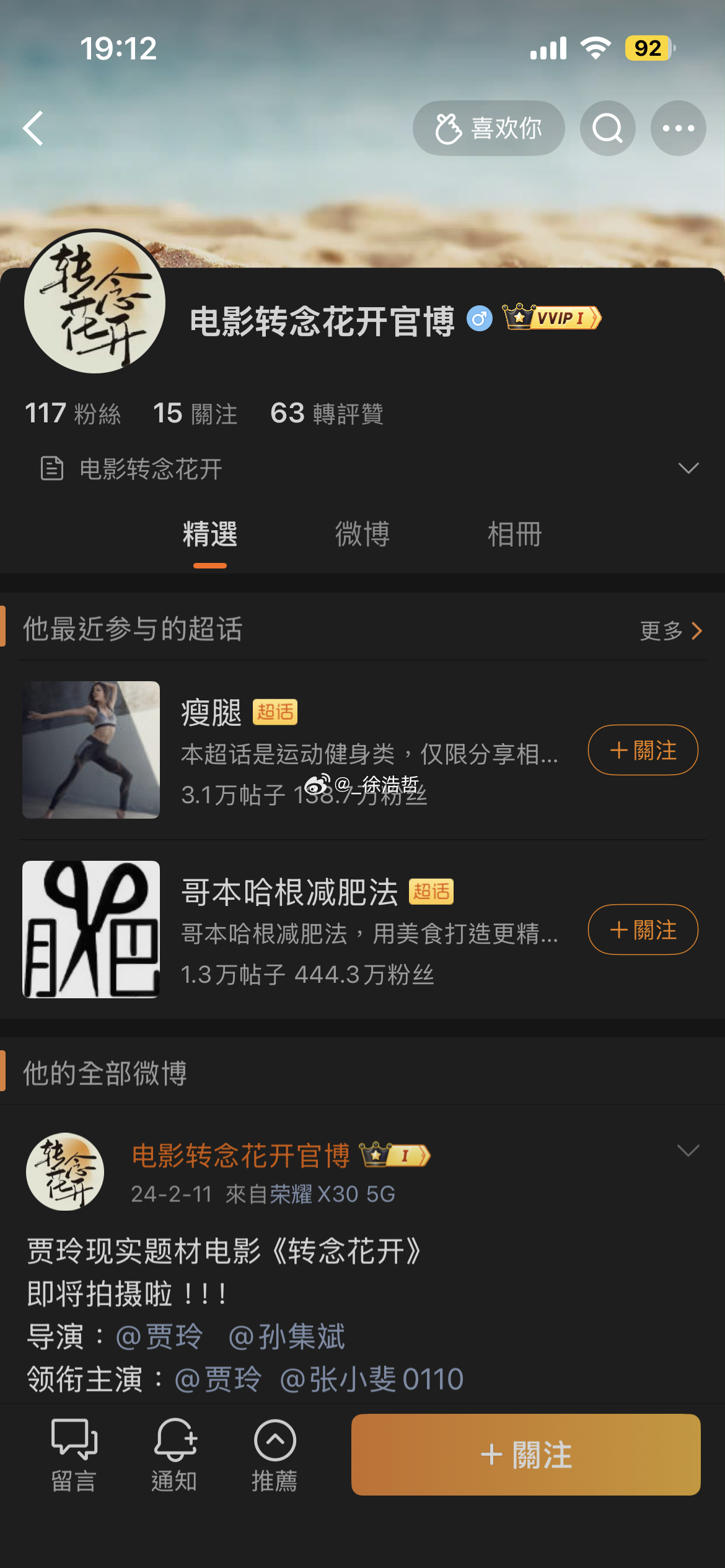
Task: Tap the large orange 關注 follow button
Action: click(526, 1454)
